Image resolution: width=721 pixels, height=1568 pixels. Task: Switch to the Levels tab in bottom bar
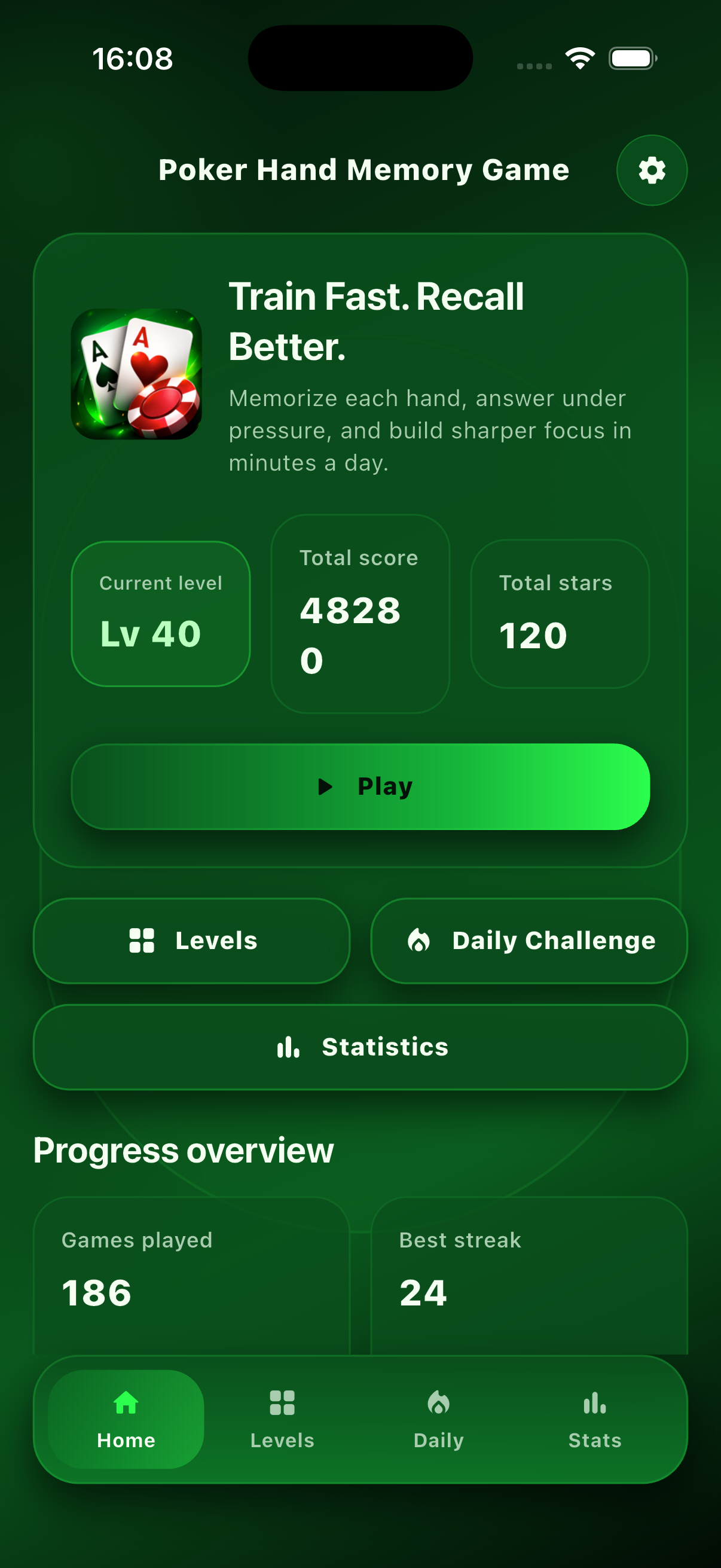point(282,1419)
